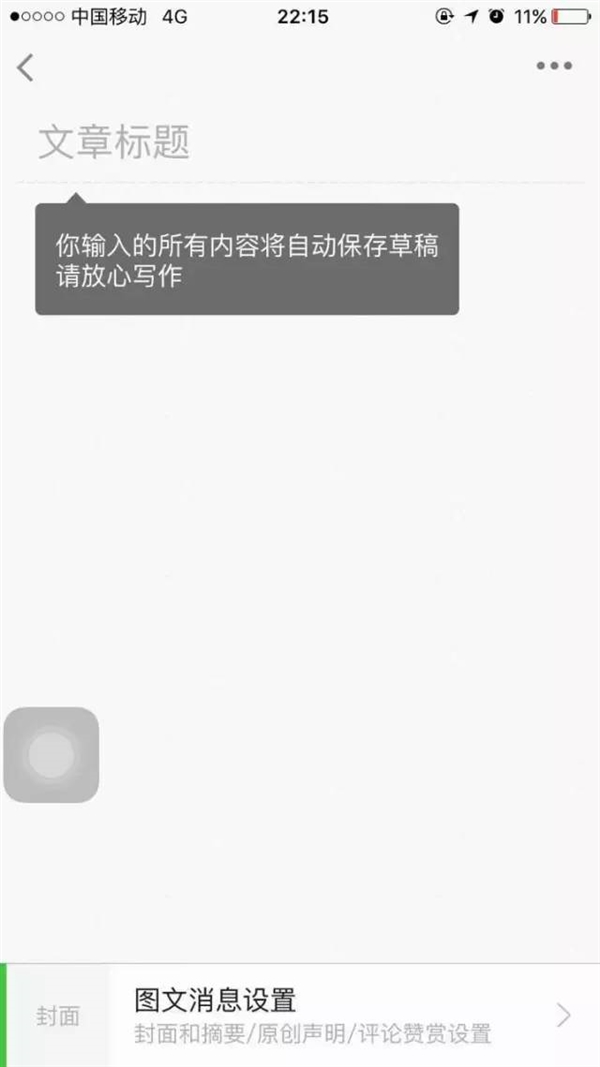This screenshot has width=600, height=1067.
Task: Tap the 文章标题 title field
Action: click(299, 142)
